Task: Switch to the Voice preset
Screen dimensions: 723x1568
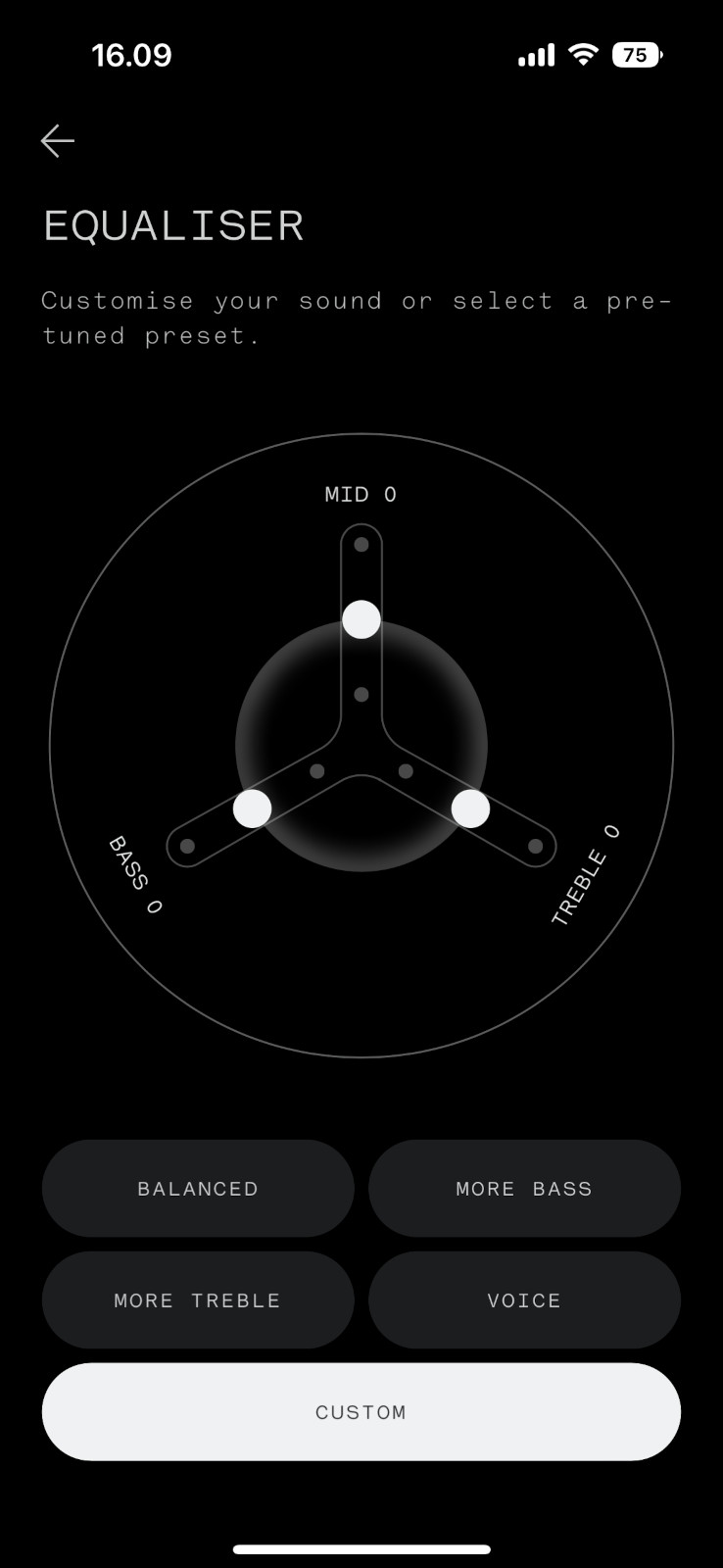Action: click(524, 1300)
